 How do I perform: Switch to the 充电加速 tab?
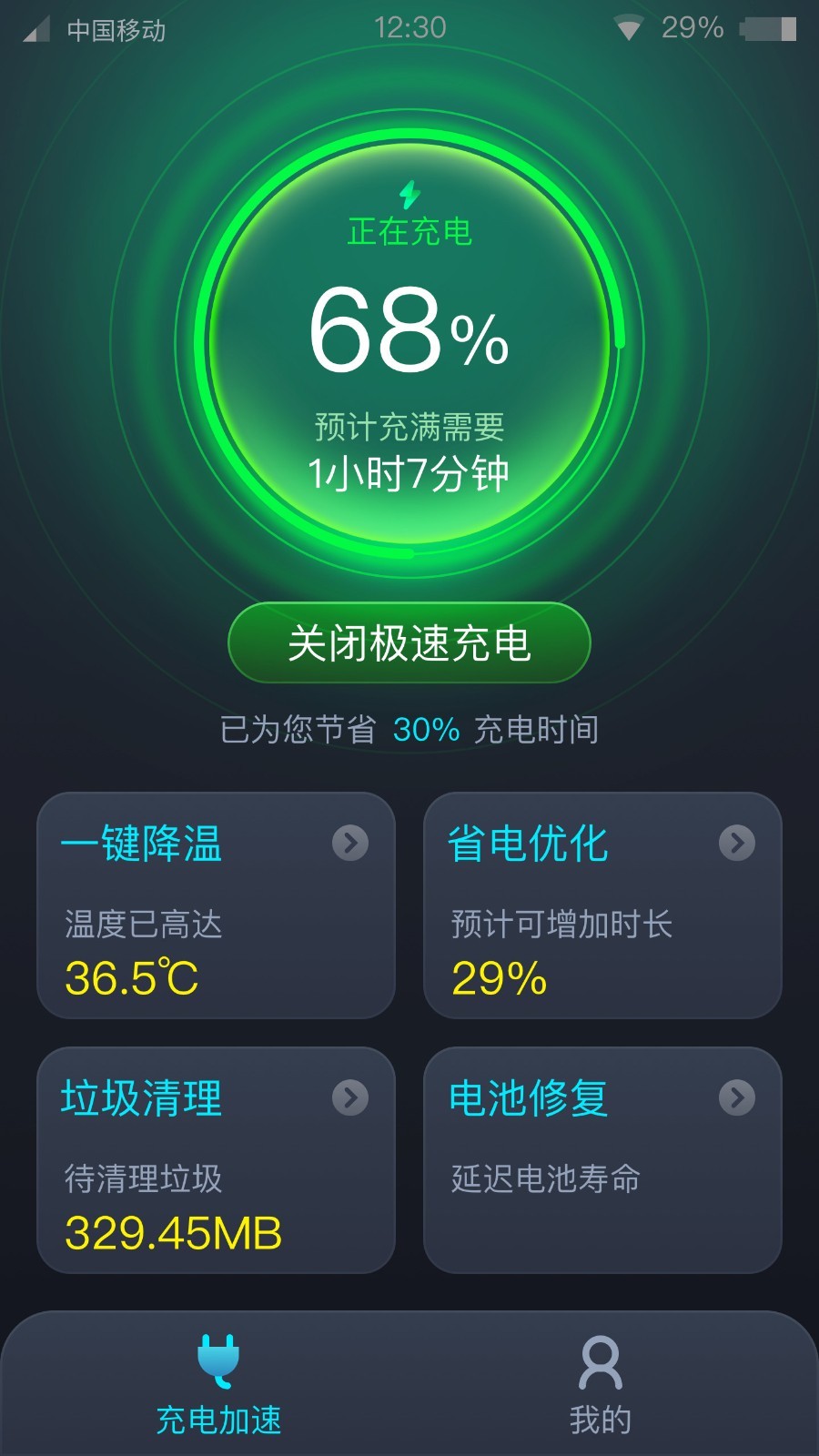(x=218, y=1383)
